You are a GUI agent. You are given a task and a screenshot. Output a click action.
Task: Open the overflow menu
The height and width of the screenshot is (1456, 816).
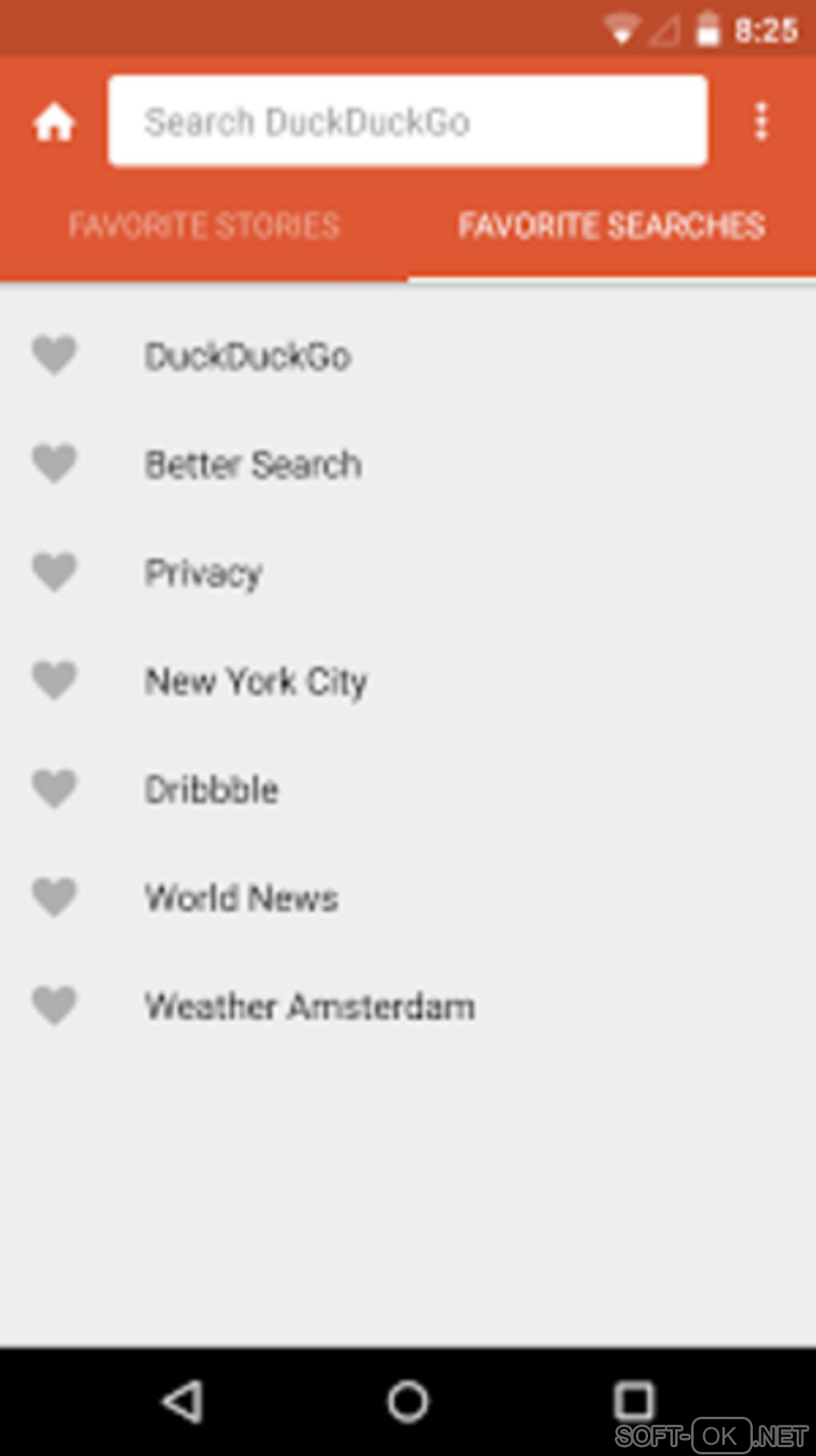click(x=761, y=122)
